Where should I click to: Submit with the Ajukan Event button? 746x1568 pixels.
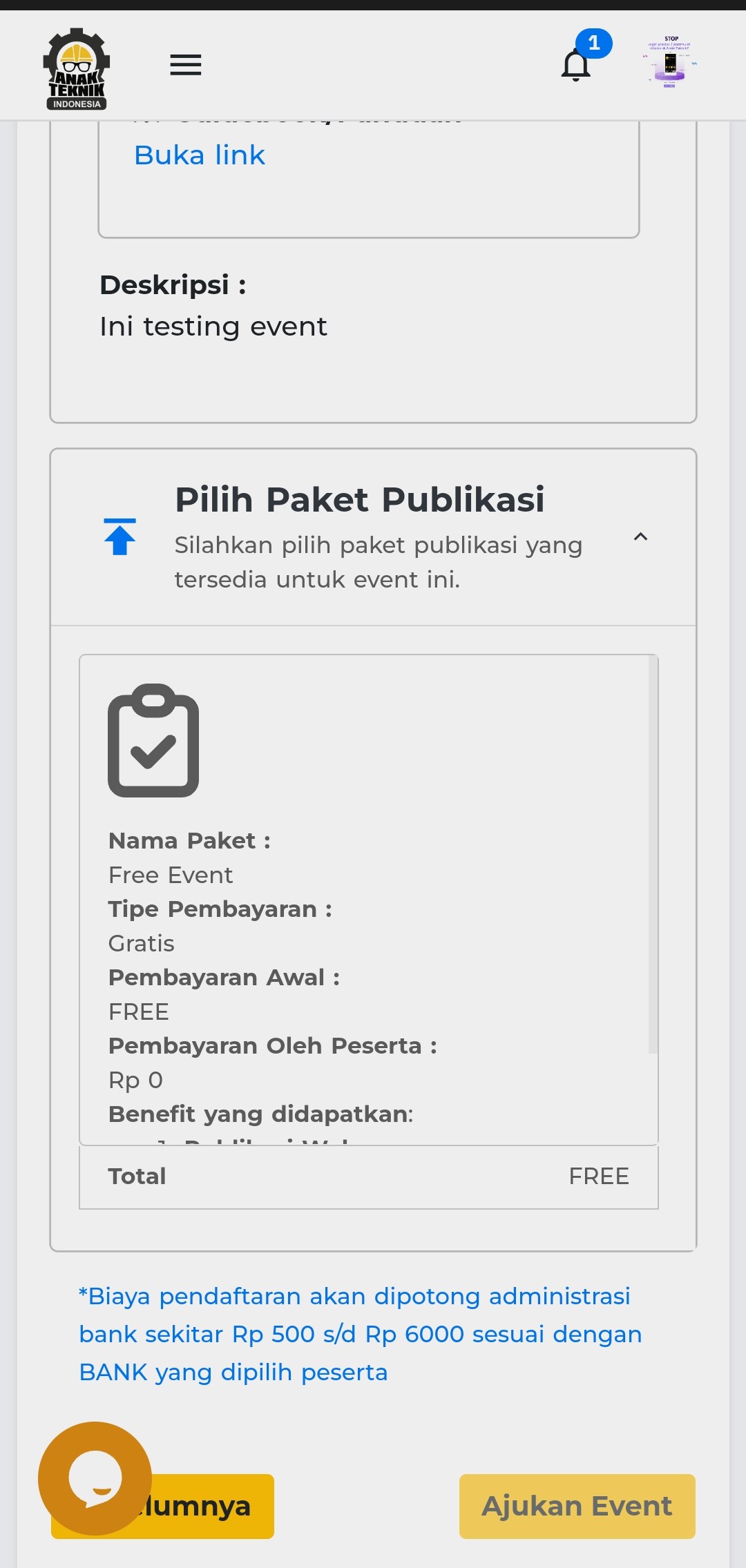click(x=577, y=1506)
